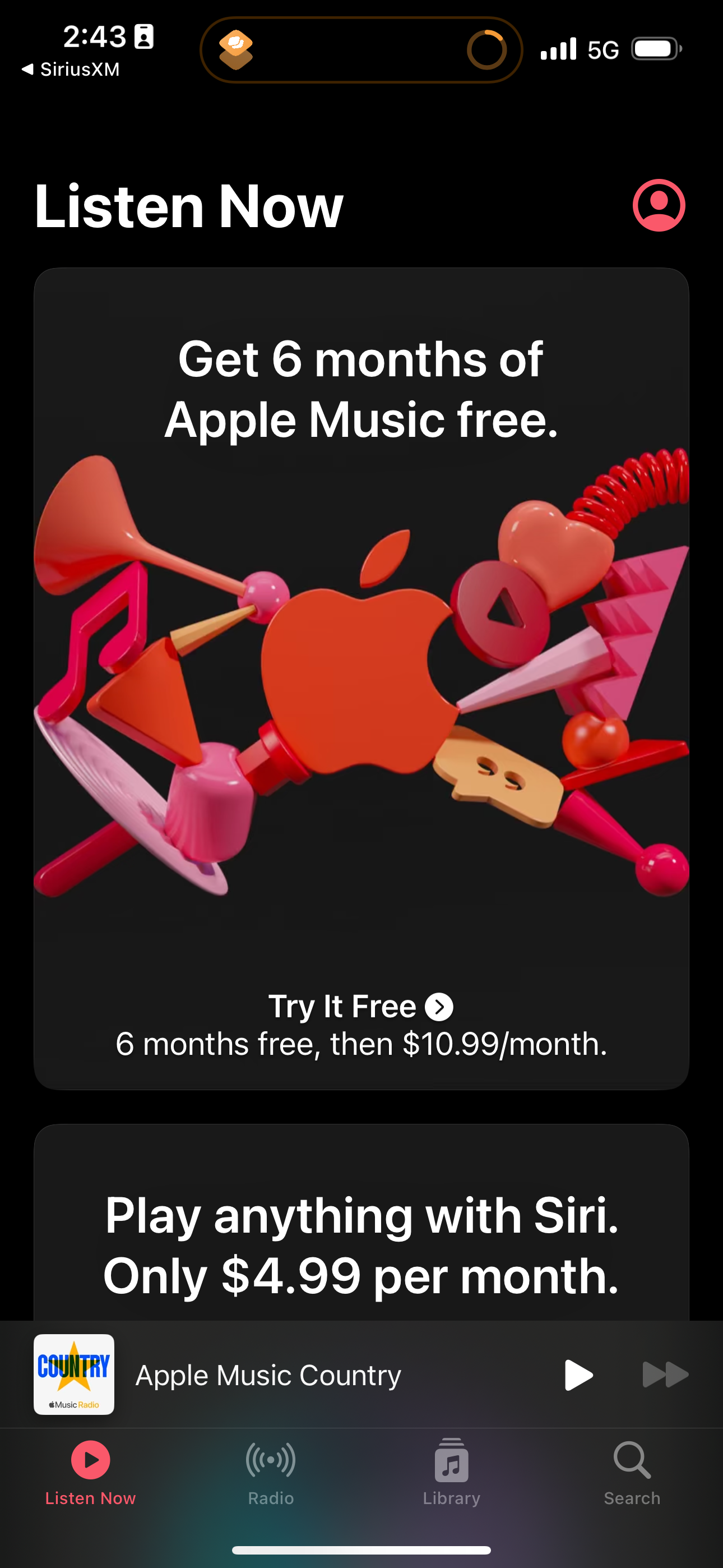The image size is (723, 1568).
Task: Play the Apple Music Country station
Action: [x=579, y=1375]
